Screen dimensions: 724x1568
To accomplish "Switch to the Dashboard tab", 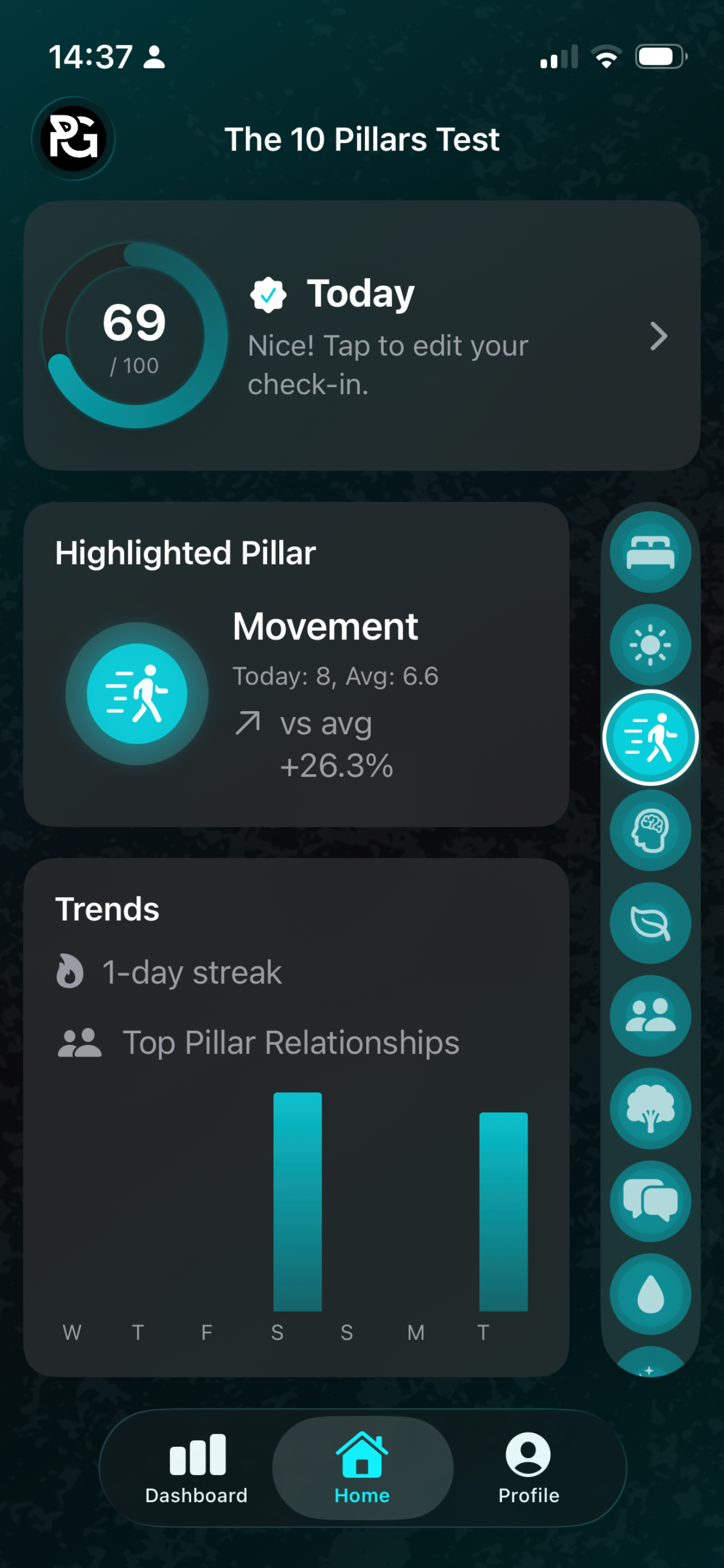I will click(196, 1469).
